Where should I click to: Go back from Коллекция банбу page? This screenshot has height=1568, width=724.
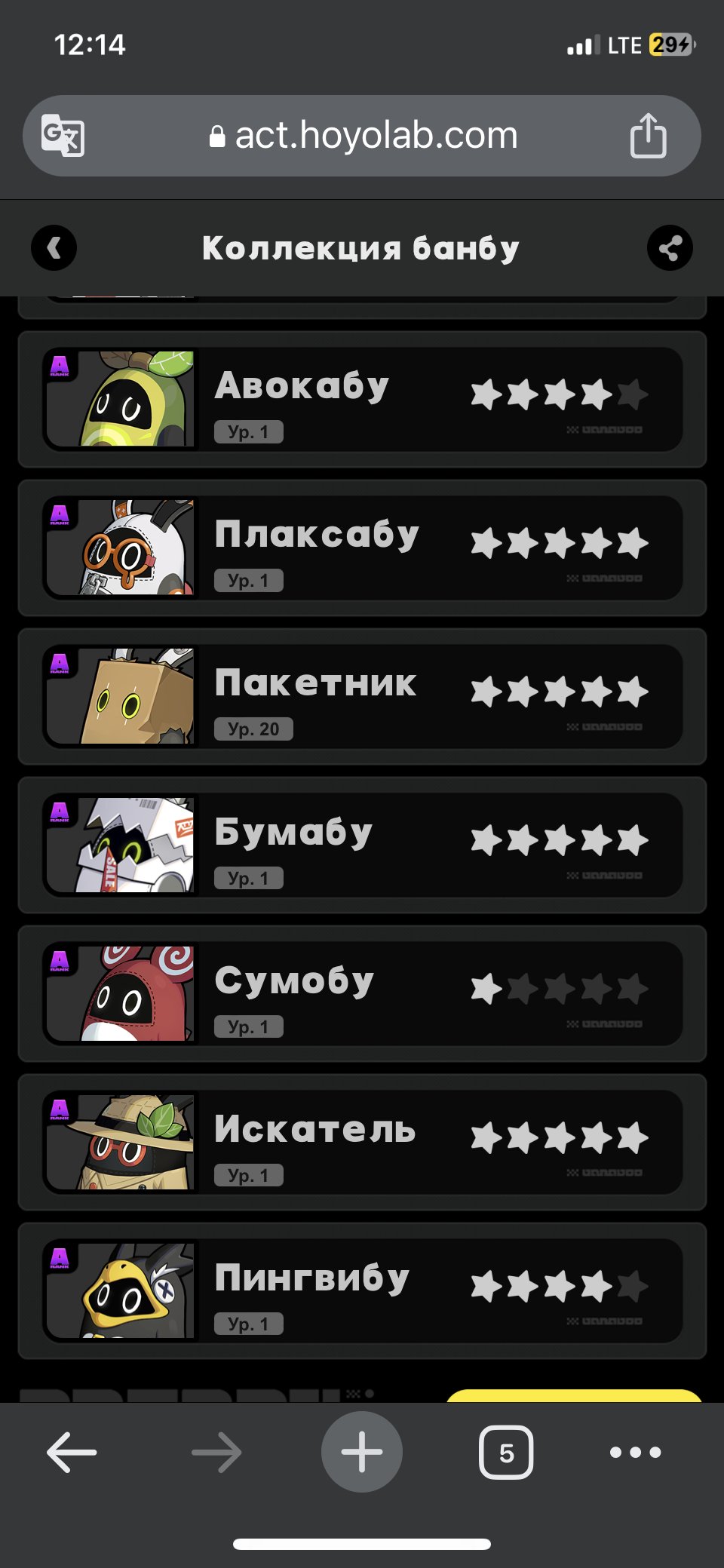54,248
